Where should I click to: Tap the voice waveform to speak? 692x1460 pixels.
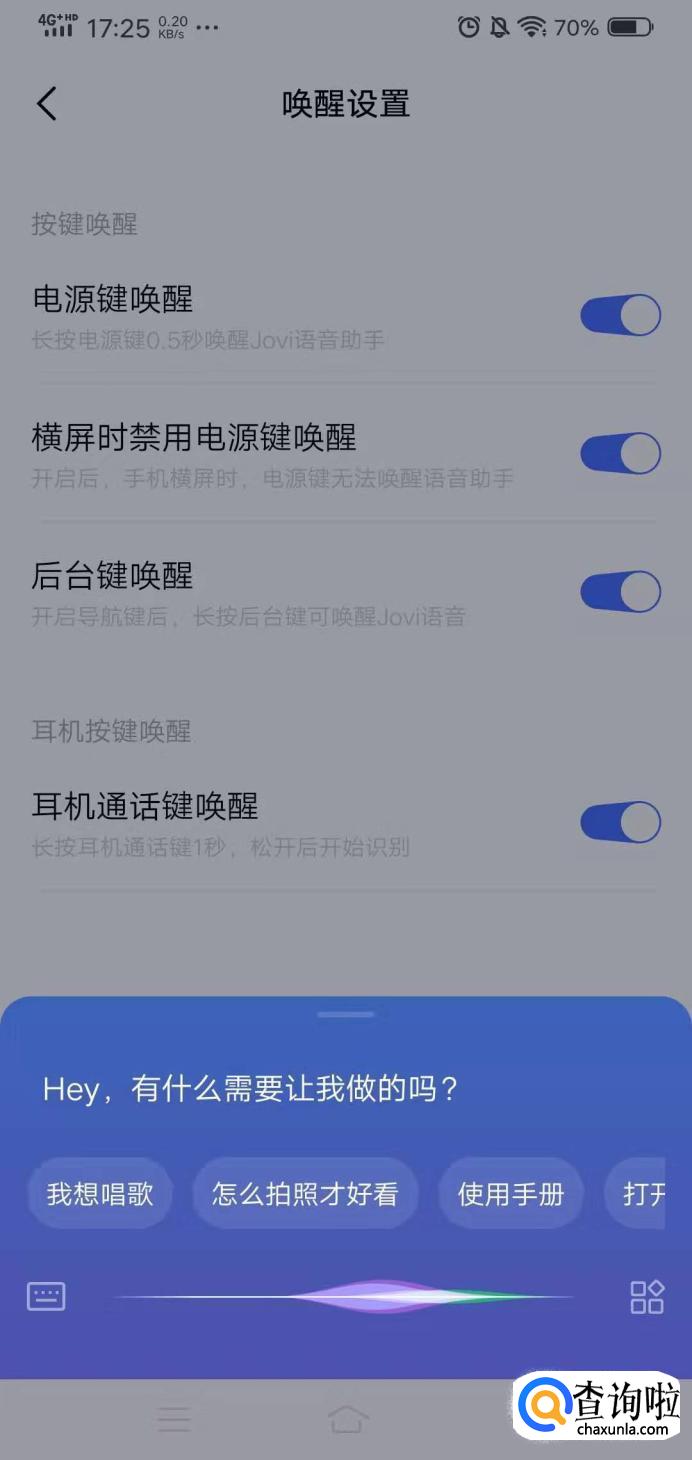(x=345, y=1297)
